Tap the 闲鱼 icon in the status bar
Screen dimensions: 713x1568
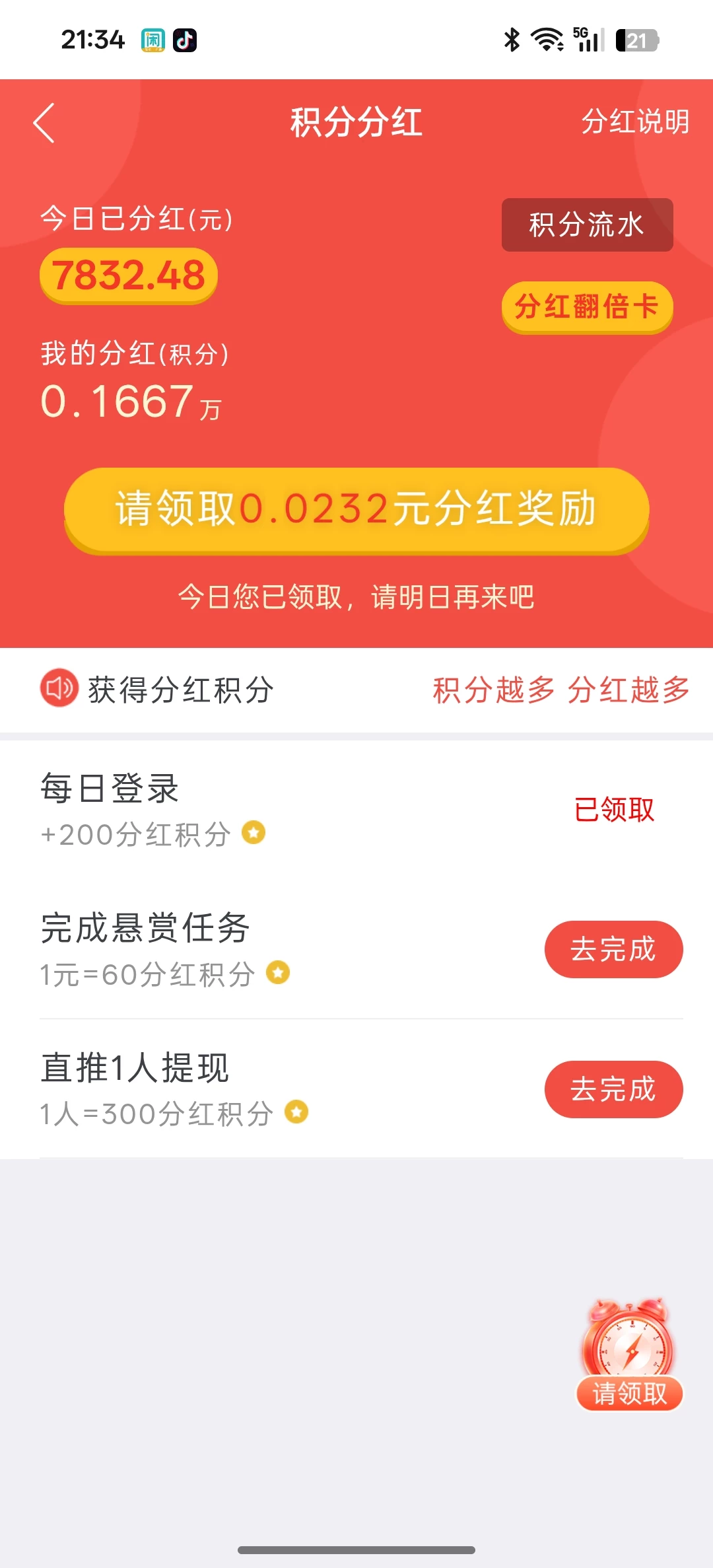(x=153, y=41)
